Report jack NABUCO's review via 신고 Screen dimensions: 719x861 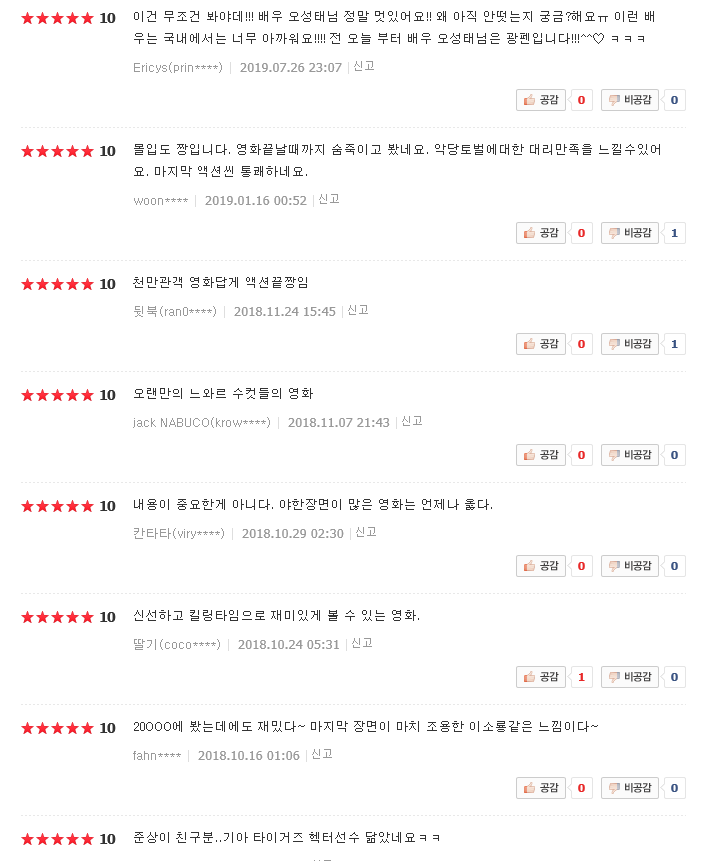[x=411, y=421]
